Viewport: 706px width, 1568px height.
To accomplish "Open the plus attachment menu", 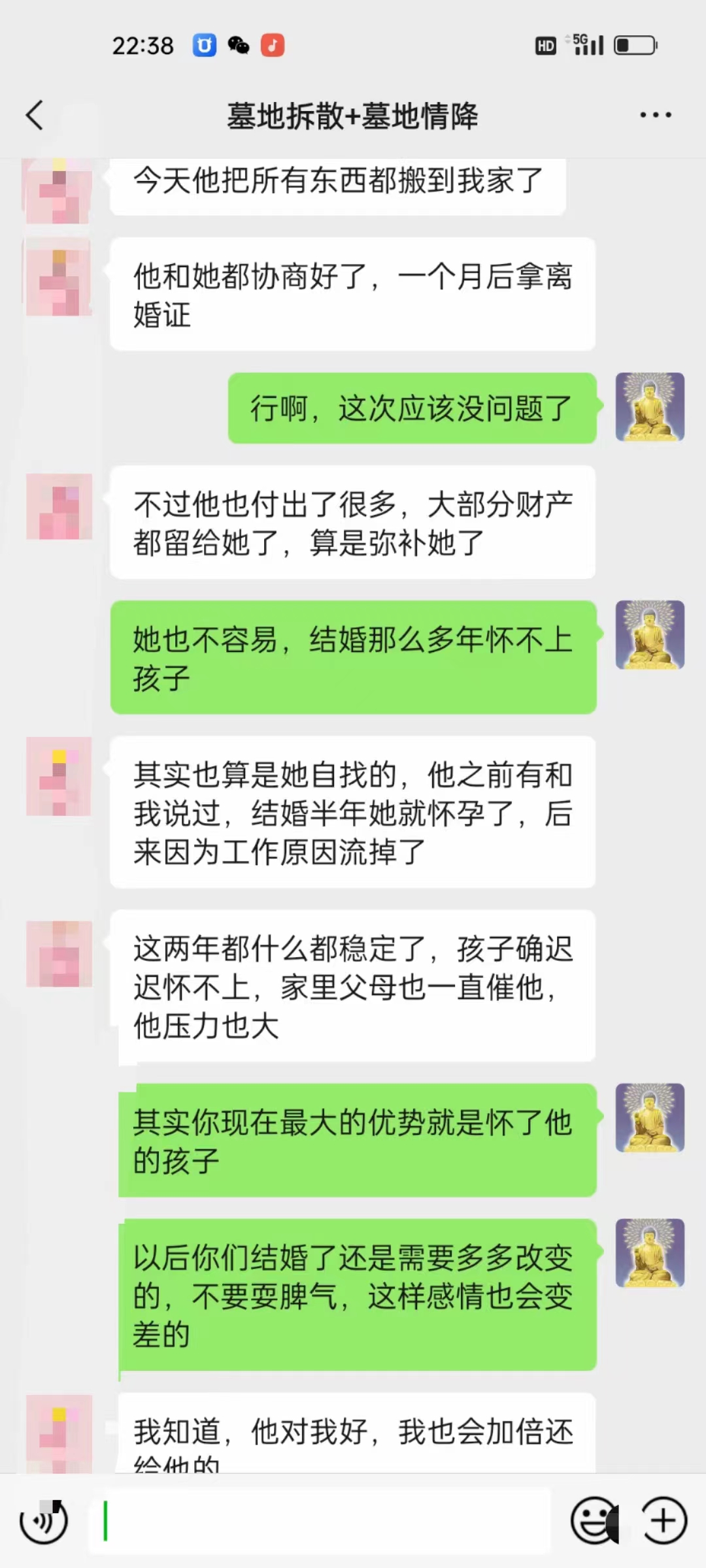I will (x=664, y=1520).
